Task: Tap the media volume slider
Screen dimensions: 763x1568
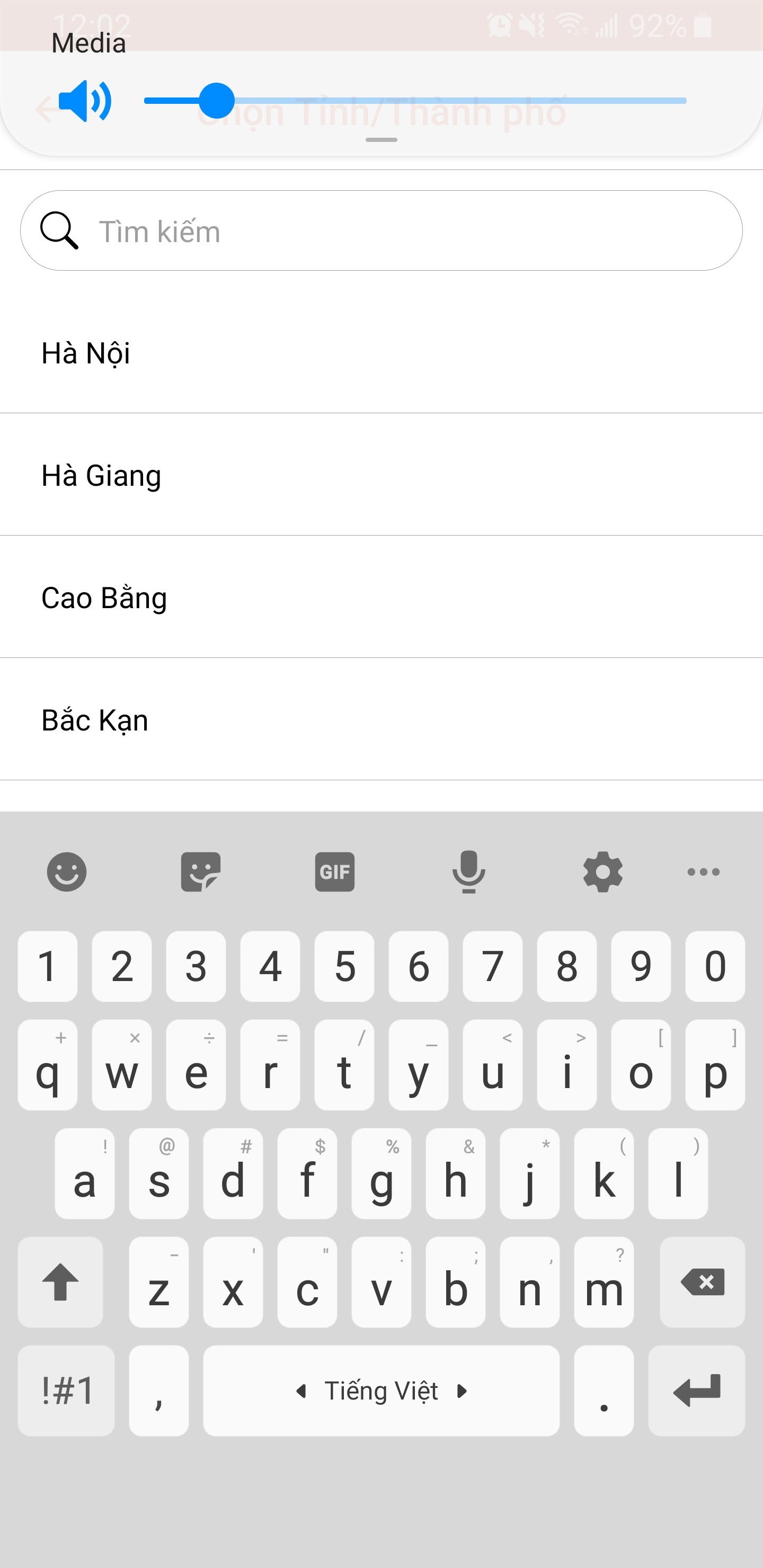Action: pyautogui.click(x=415, y=101)
